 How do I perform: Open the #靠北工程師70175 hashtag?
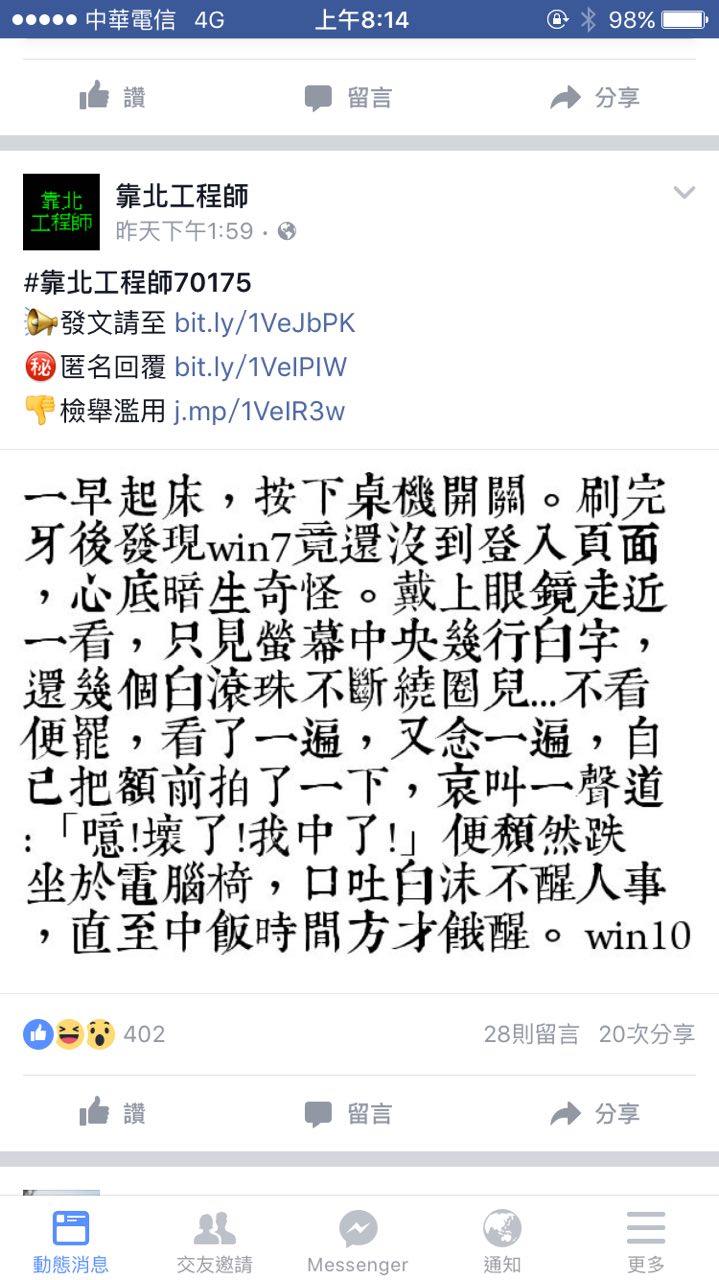pos(137,283)
